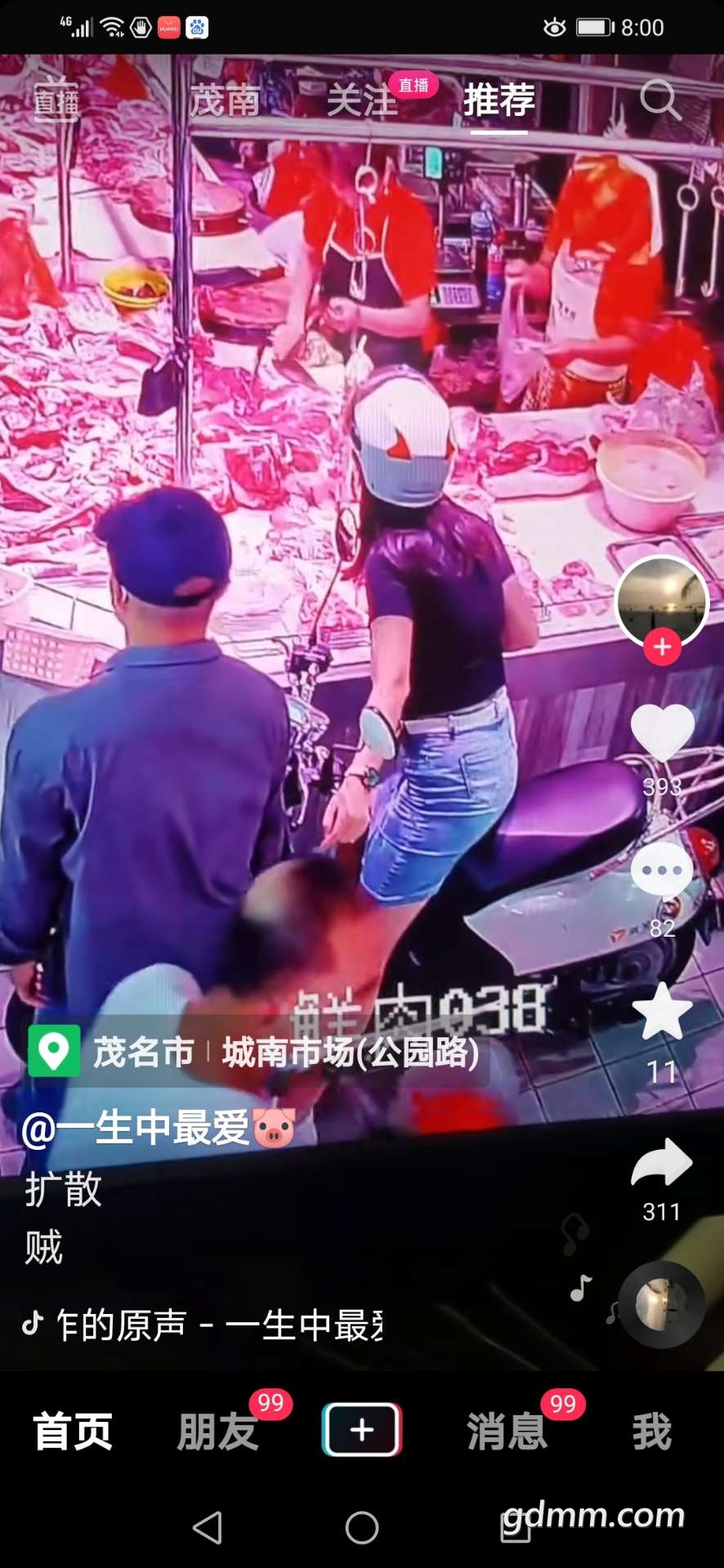The width and height of the screenshot is (724, 1568).
Task: Open the creator's profile avatar
Action: (x=662, y=601)
